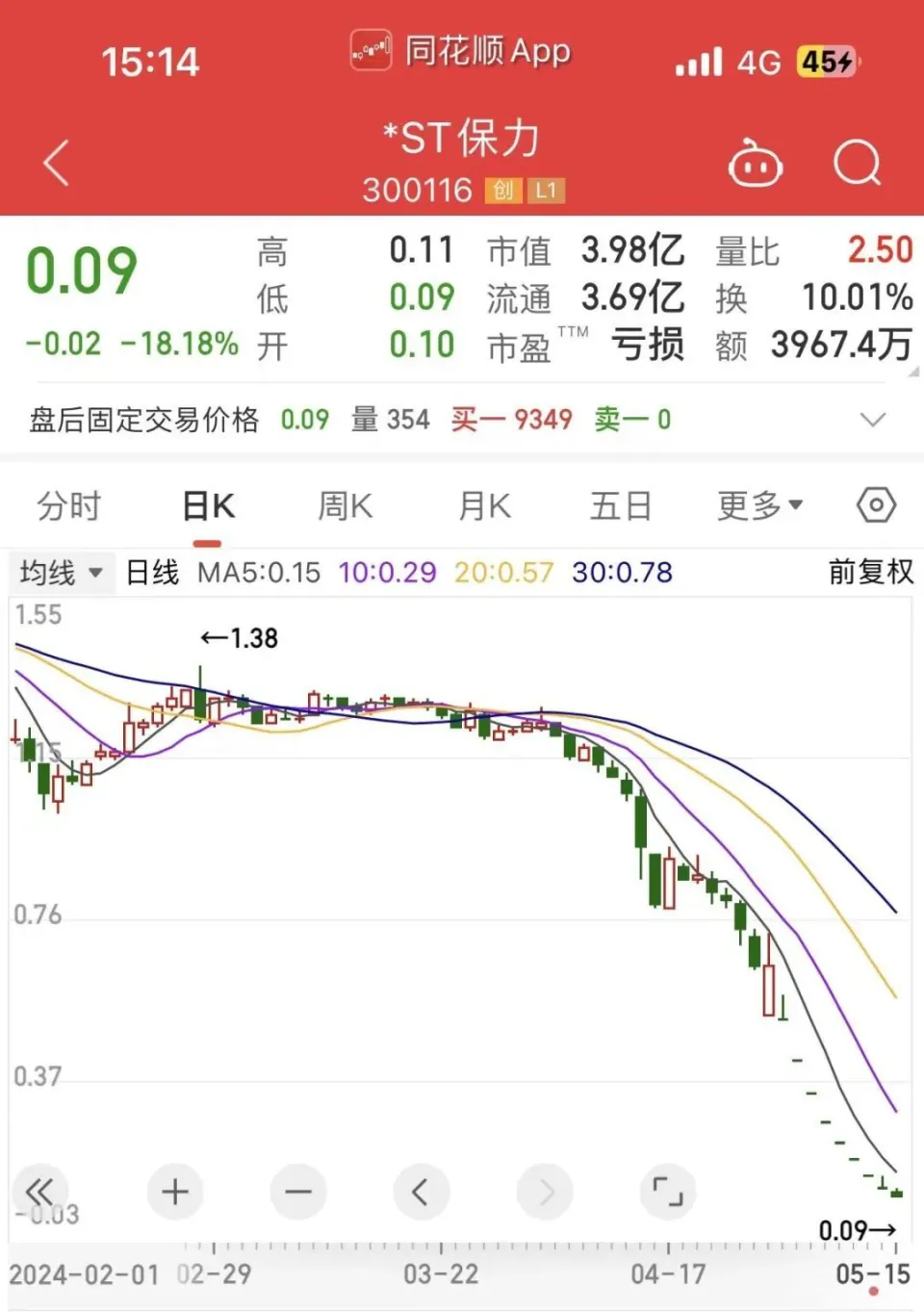Image resolution: width=924 pixels, height=1312 pixels.
Task: Open stock search
Action: click(857, 162)
